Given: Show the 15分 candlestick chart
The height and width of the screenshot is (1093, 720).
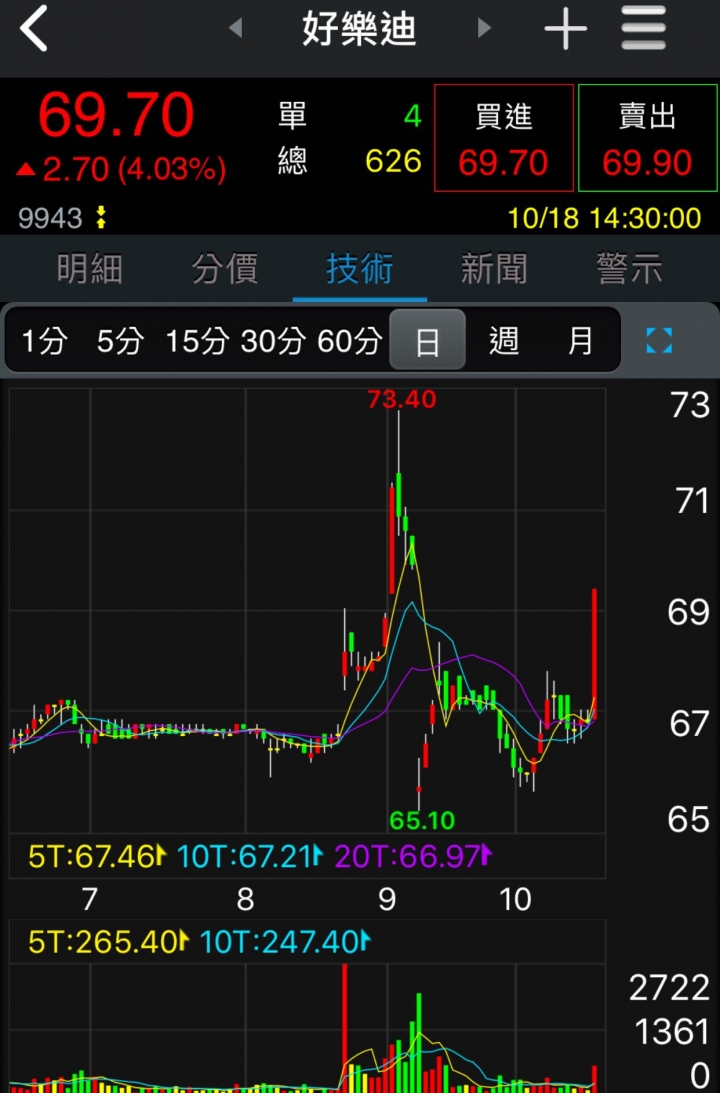Looking at the screenshot, I should tap(197, 342).
